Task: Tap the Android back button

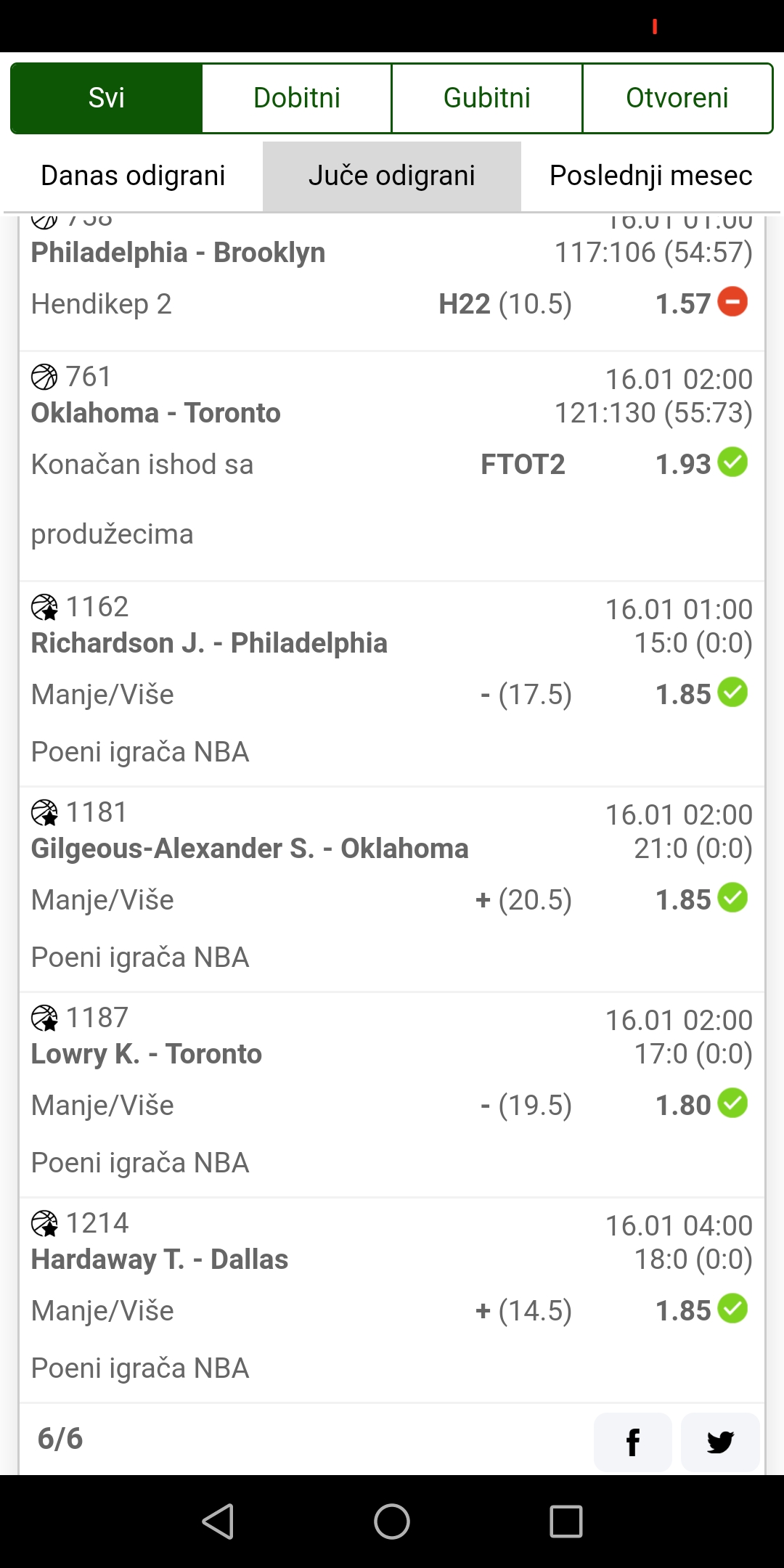Action: point(218,1521)
